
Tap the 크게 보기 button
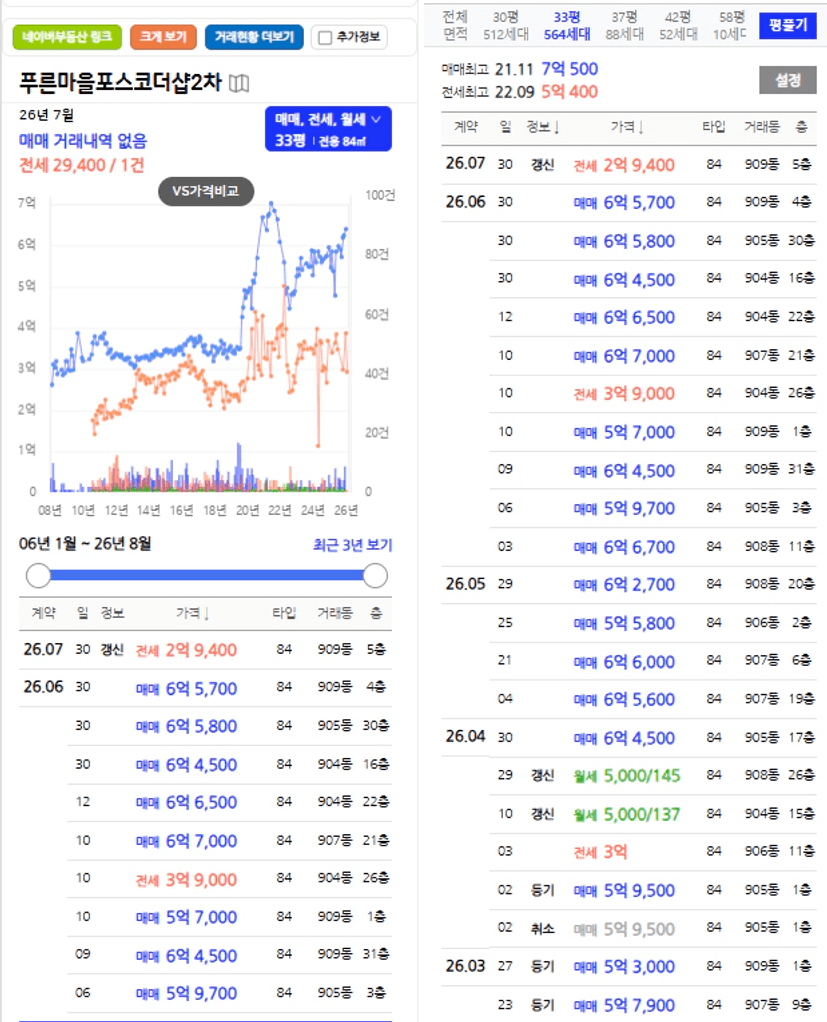point(163,37)
